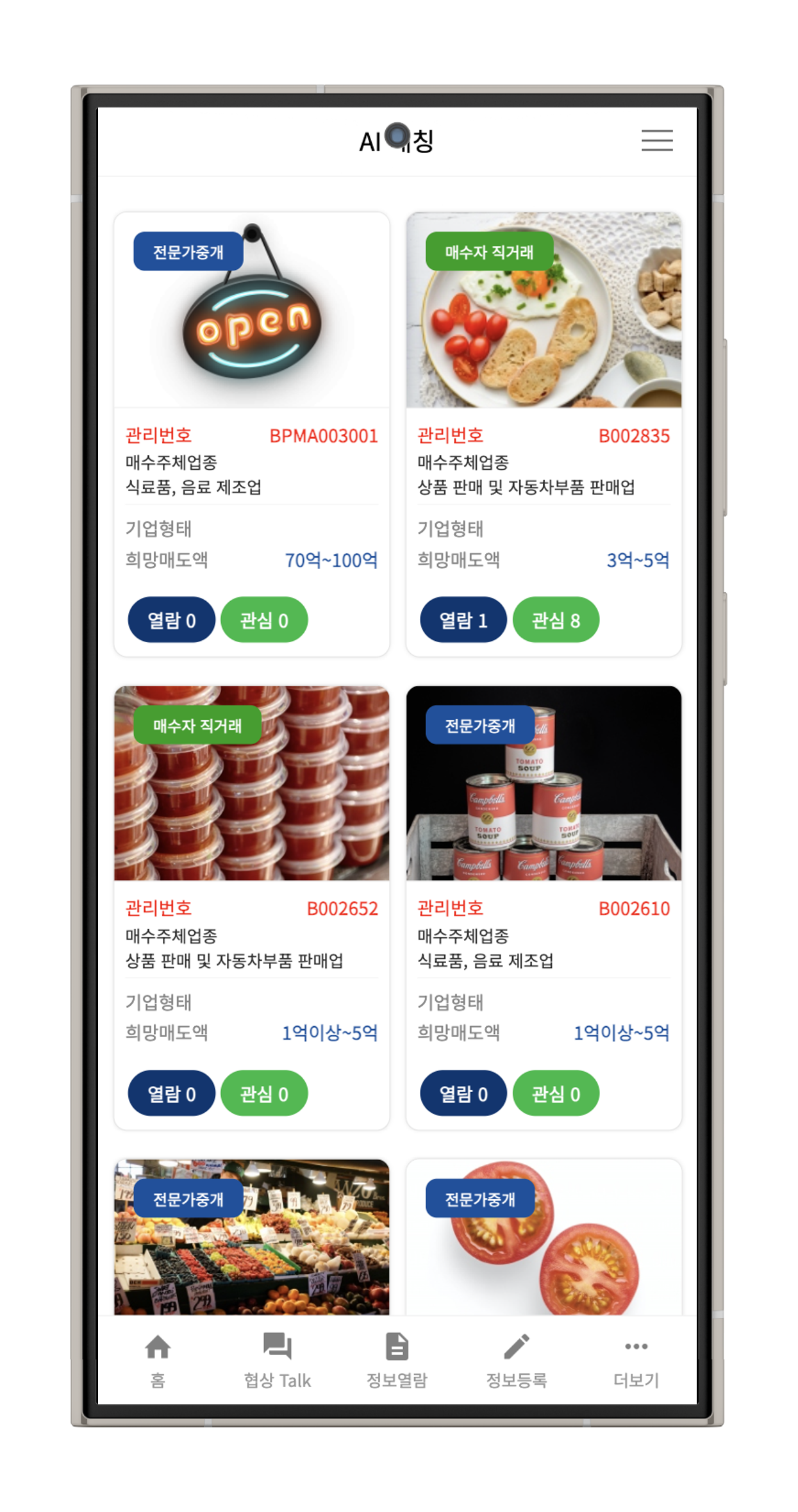
Task: Tap 관심 0 on listing BPMA003001
Action: [264, 620]
